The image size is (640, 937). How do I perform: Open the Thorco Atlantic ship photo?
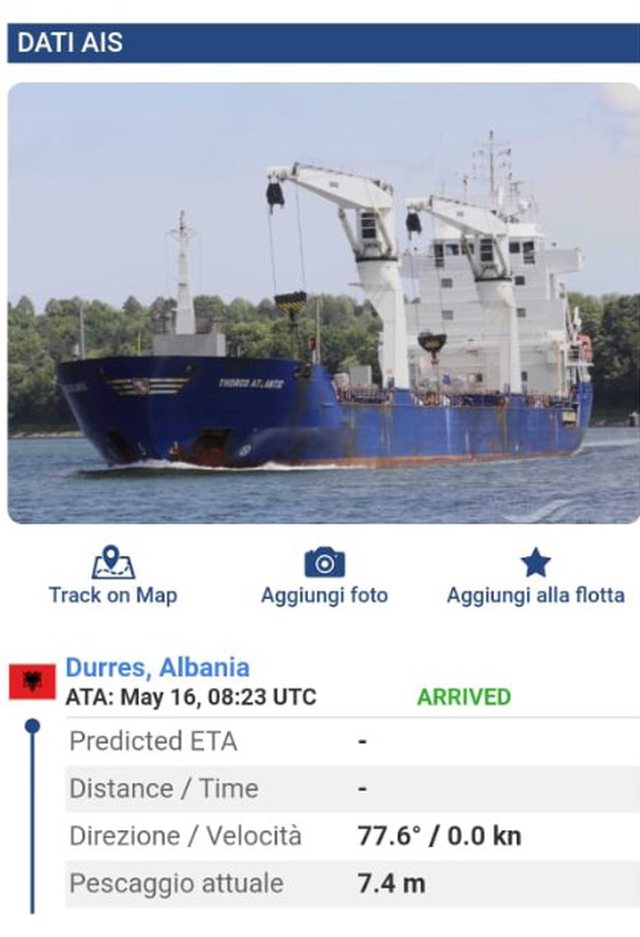323,303
